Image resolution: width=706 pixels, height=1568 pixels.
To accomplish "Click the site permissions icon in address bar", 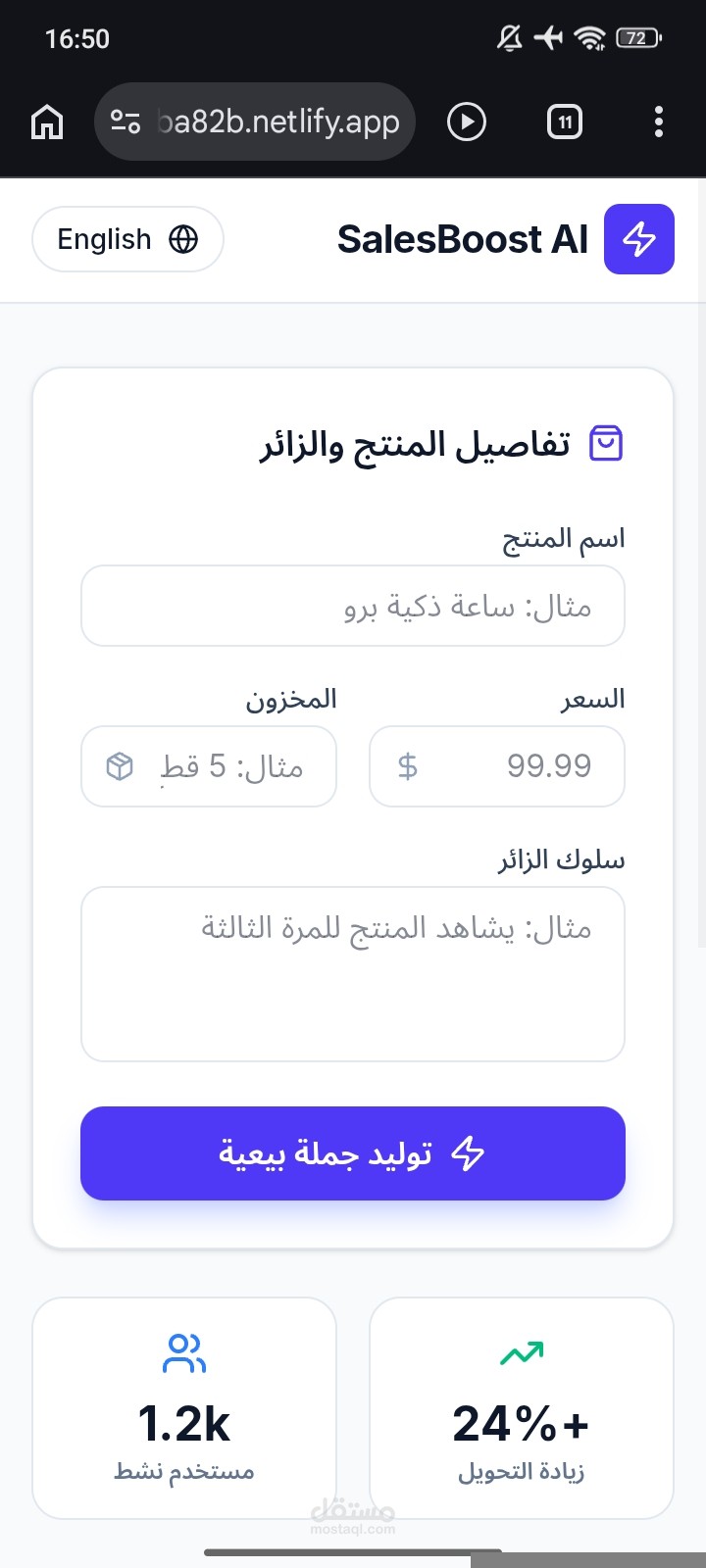I will click(126, 122).
